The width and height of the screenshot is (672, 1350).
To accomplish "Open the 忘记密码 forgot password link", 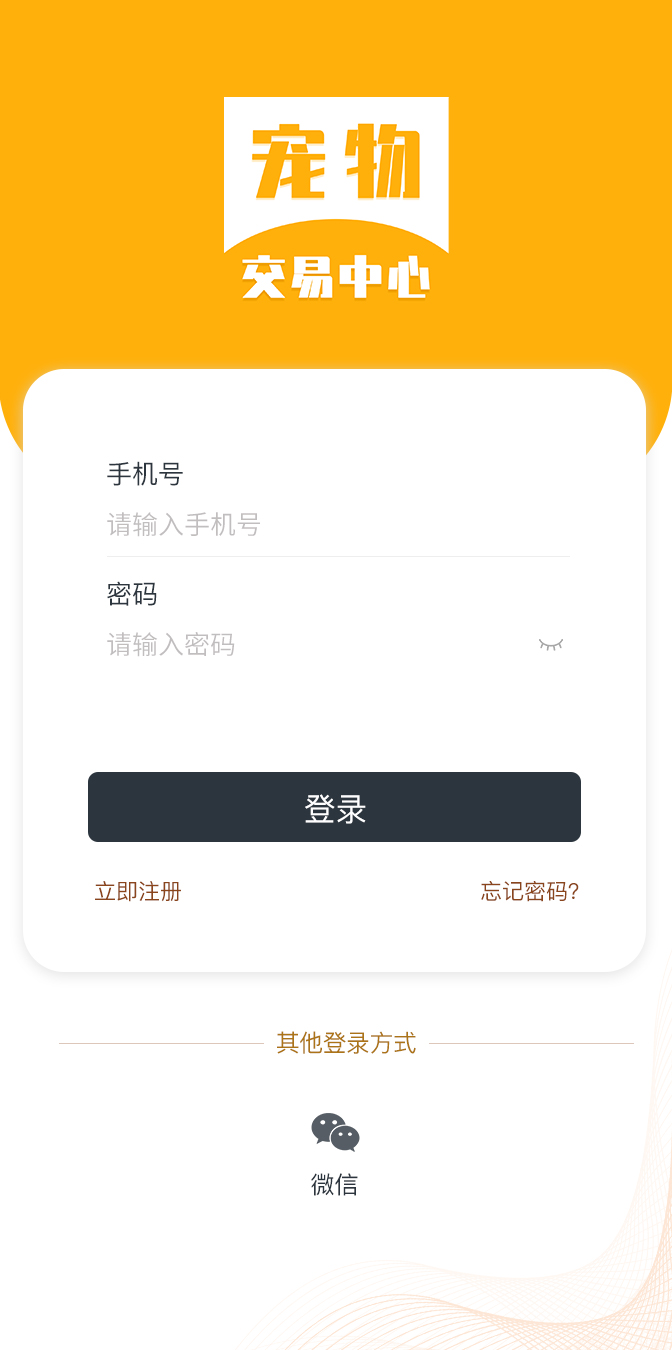I will click(530, 891).
